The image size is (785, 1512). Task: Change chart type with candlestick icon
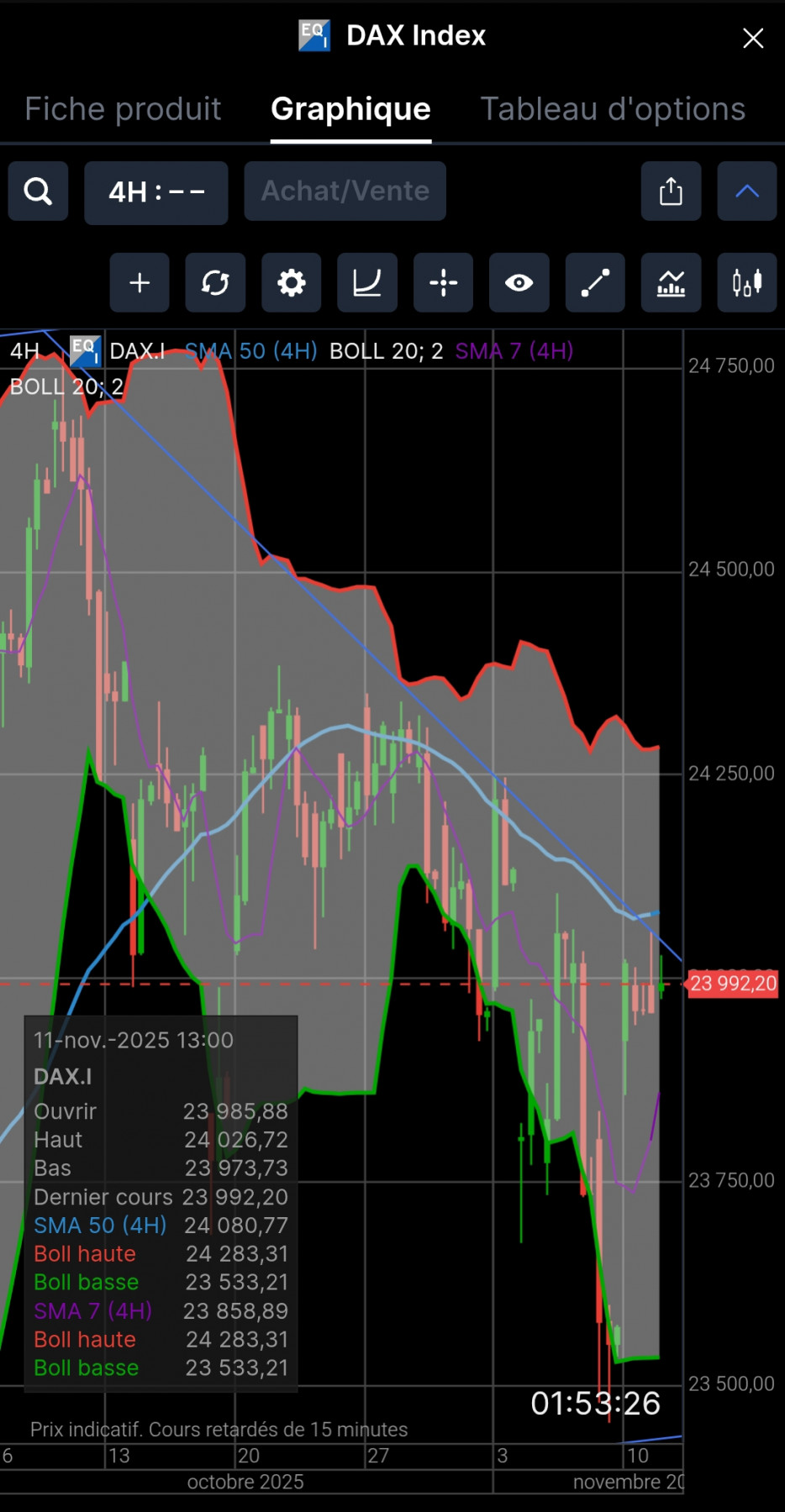coord(746,283)
